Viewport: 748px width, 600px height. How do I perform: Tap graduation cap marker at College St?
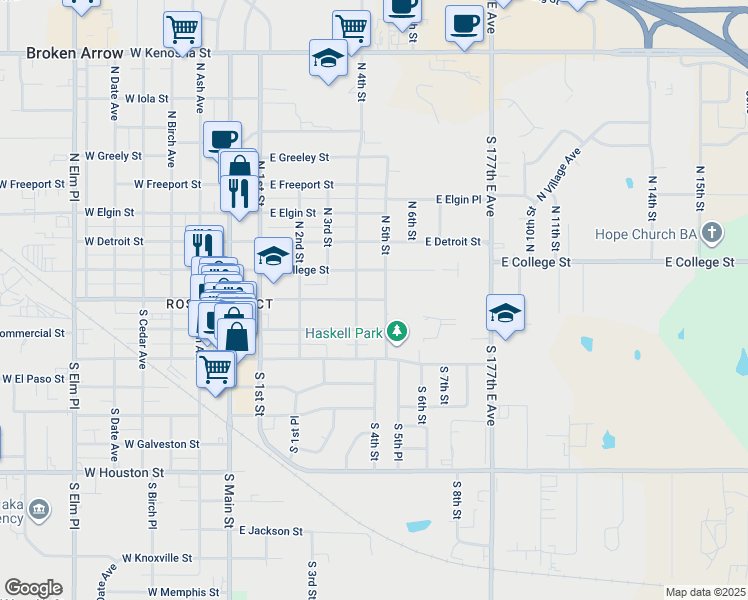273,256
